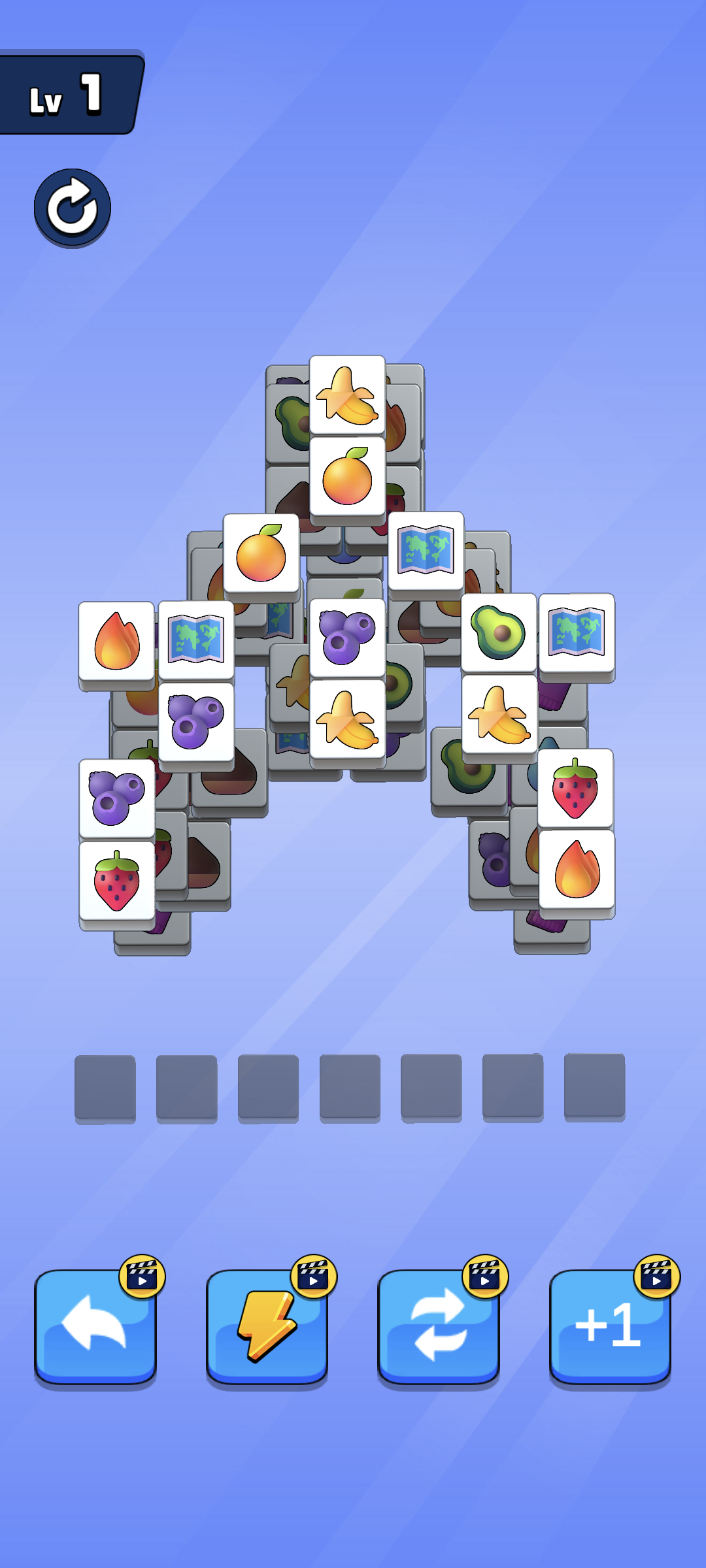Screen dimensions: 706x1568
Task: Select the banana tile directly below the avocado
Action: pyautogui.click(x=500, y=715)
